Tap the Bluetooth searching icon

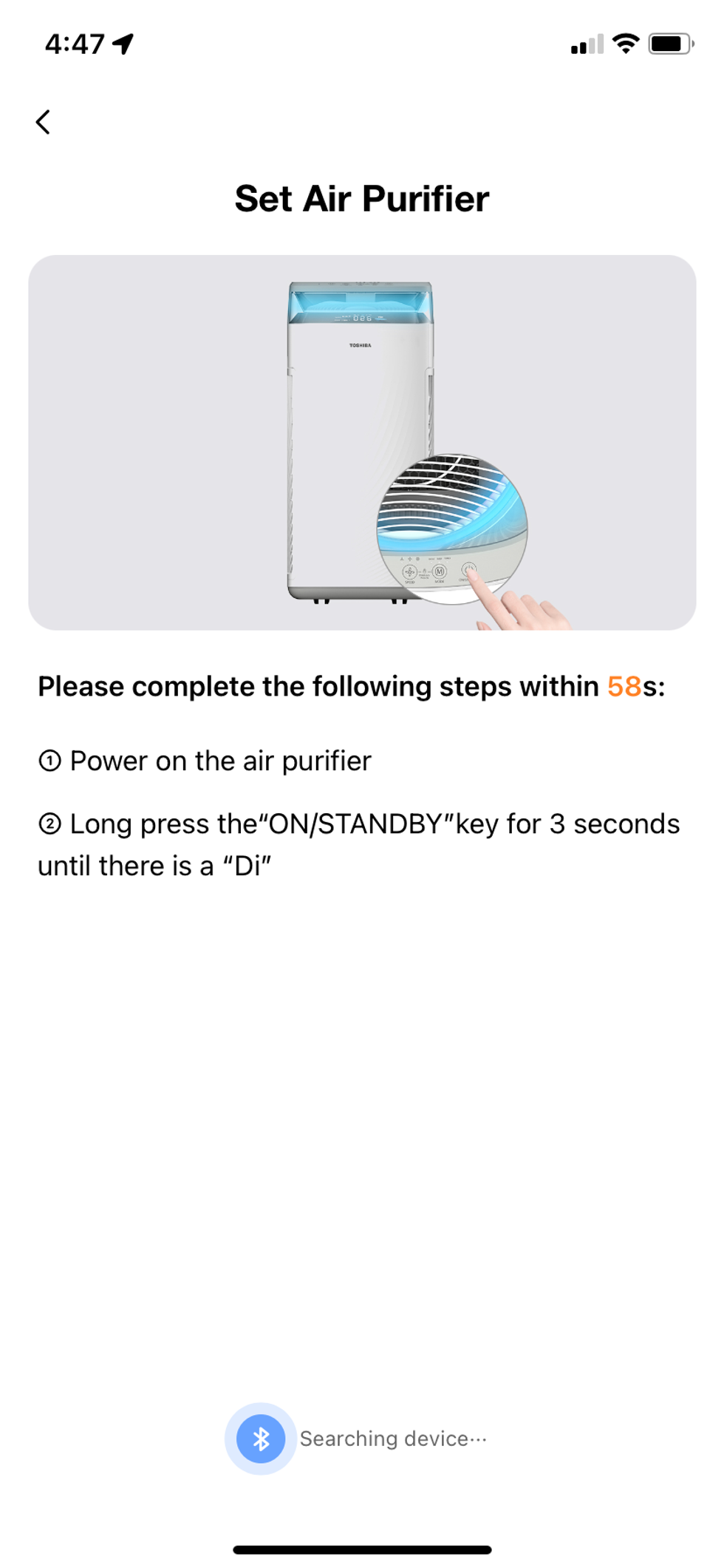260,1439
